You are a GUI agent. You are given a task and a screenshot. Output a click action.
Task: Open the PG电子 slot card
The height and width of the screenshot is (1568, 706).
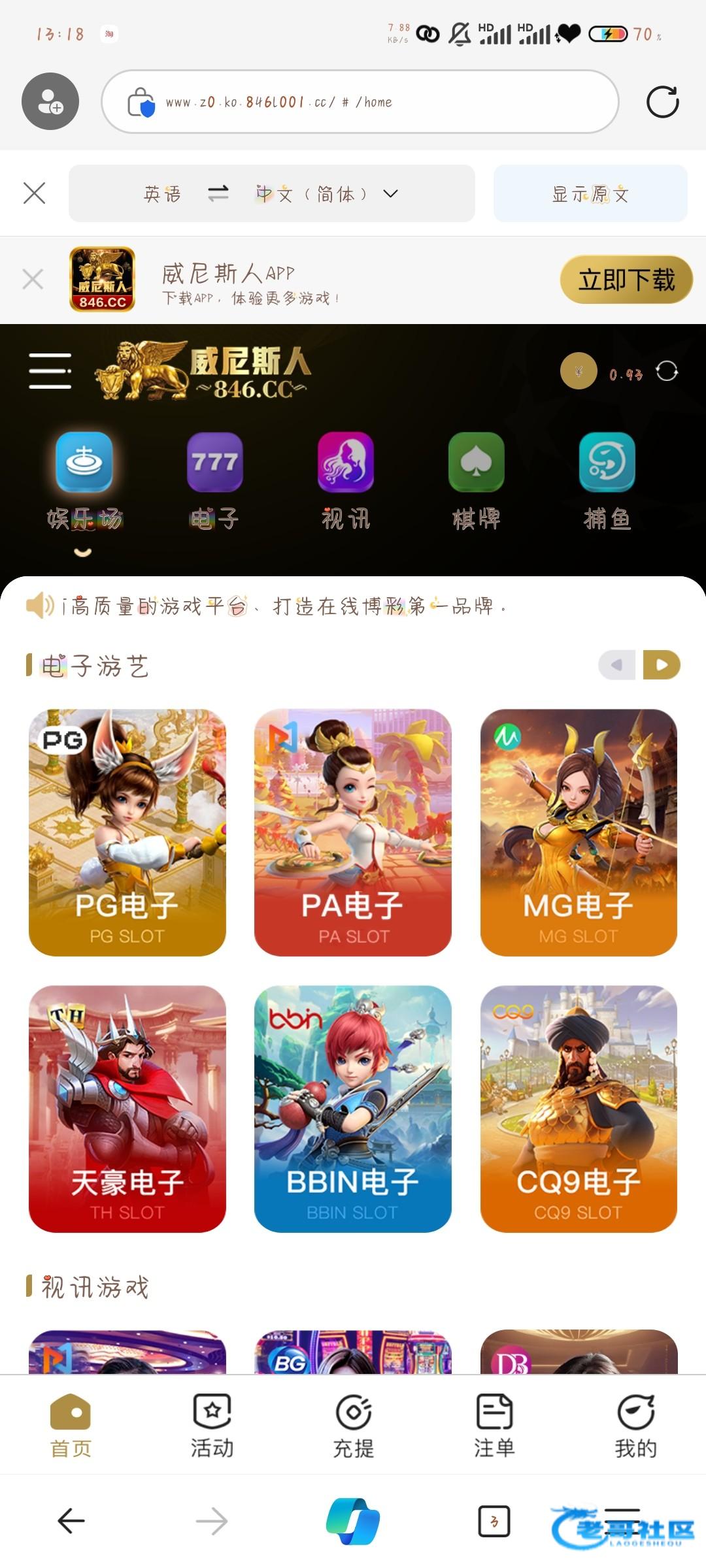127,832
